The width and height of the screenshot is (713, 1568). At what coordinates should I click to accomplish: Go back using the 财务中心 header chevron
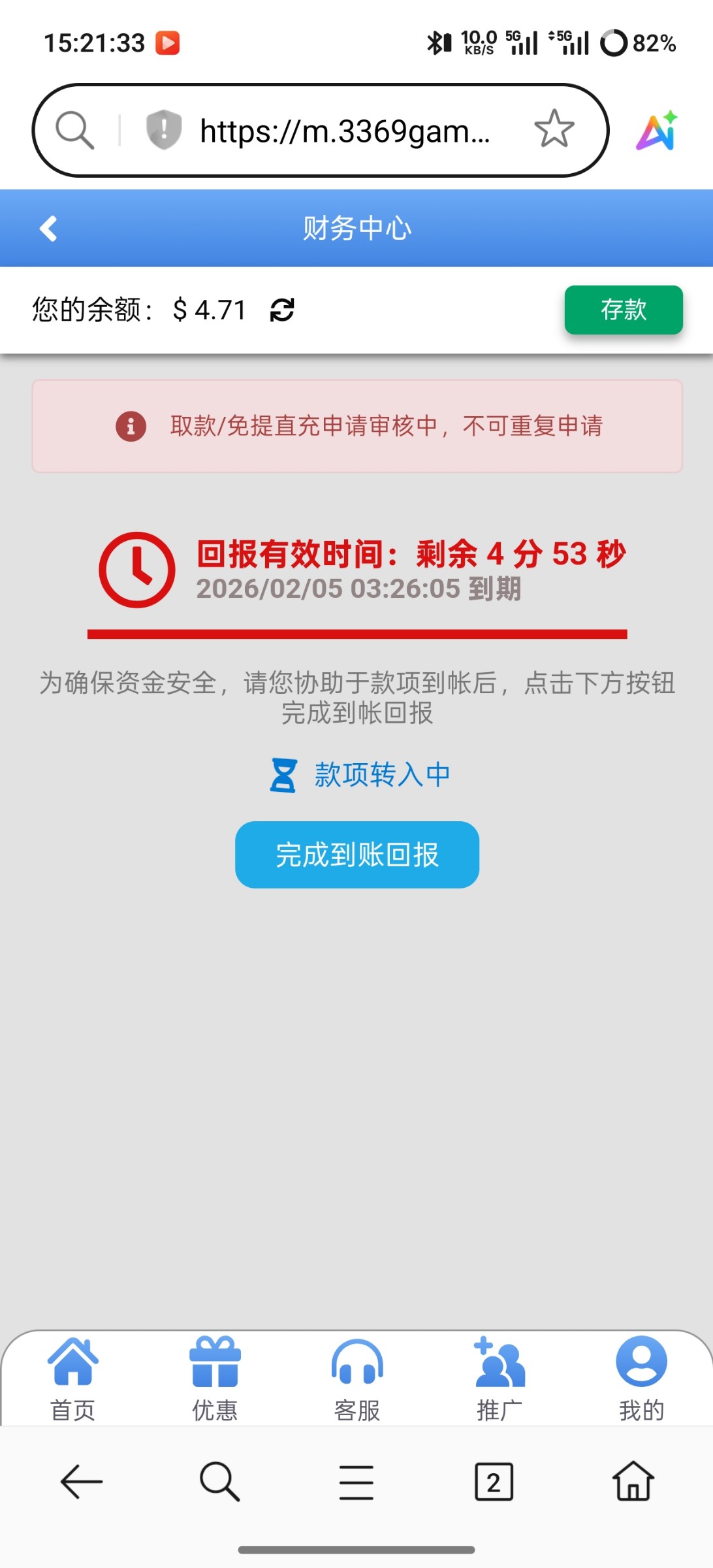tap(47, 228)
